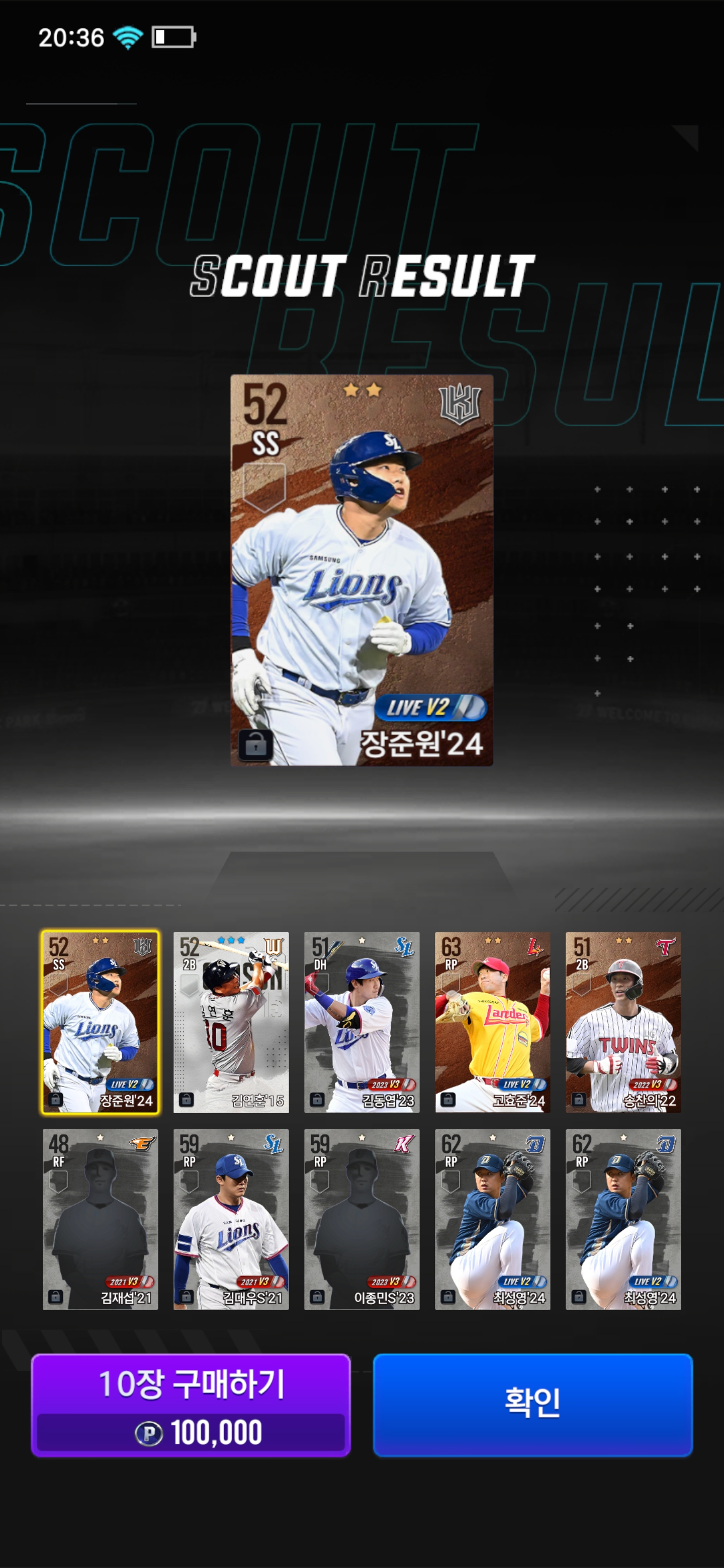Select the yellow-highlighted 장준원'24 card in the grid
The width and height of the screenshot is (724, 1568).
pyautogui.click(x=101, y=1022)
